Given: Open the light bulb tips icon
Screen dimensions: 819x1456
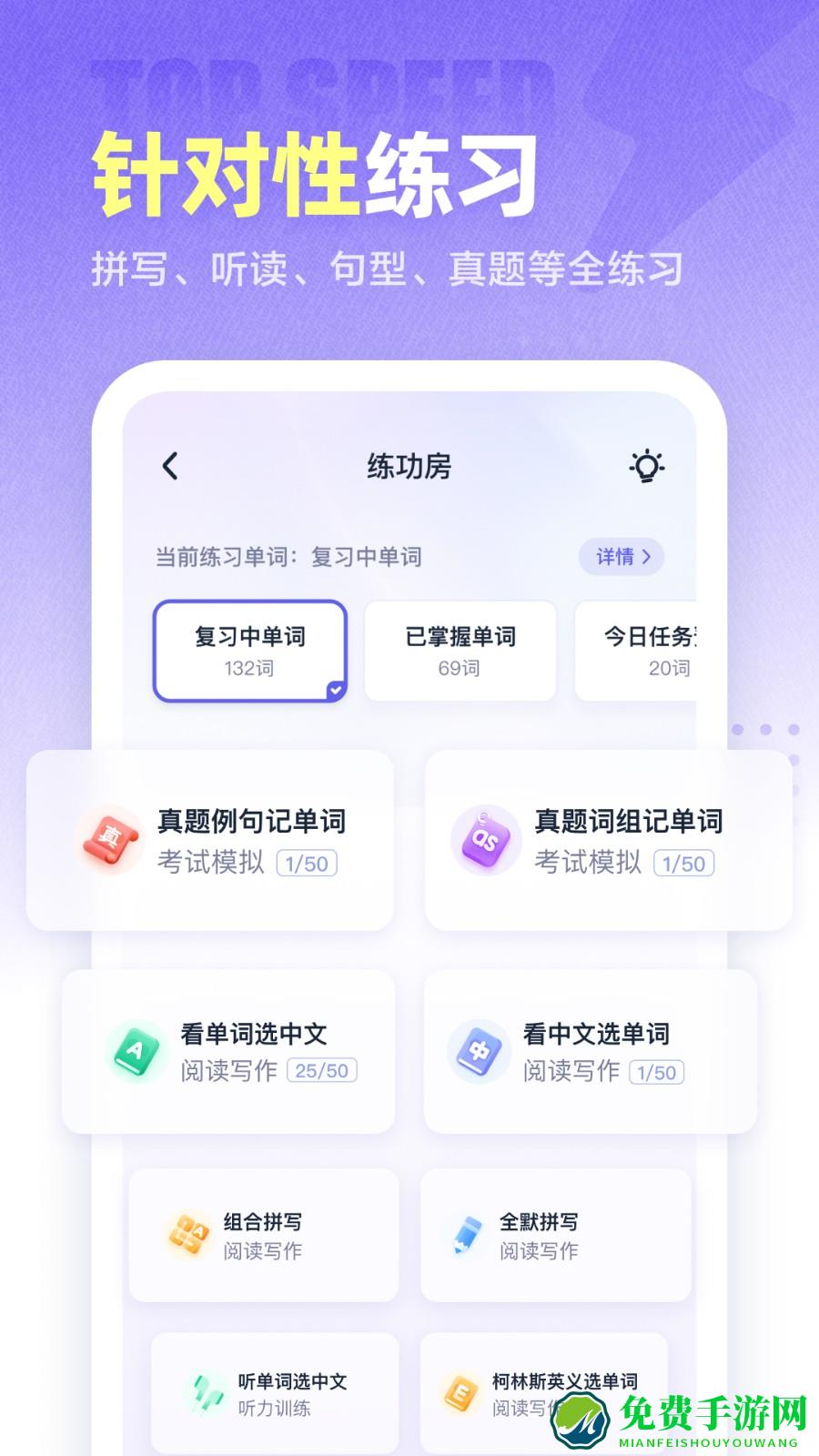Looking at the screenshot, I should point(648,466).
